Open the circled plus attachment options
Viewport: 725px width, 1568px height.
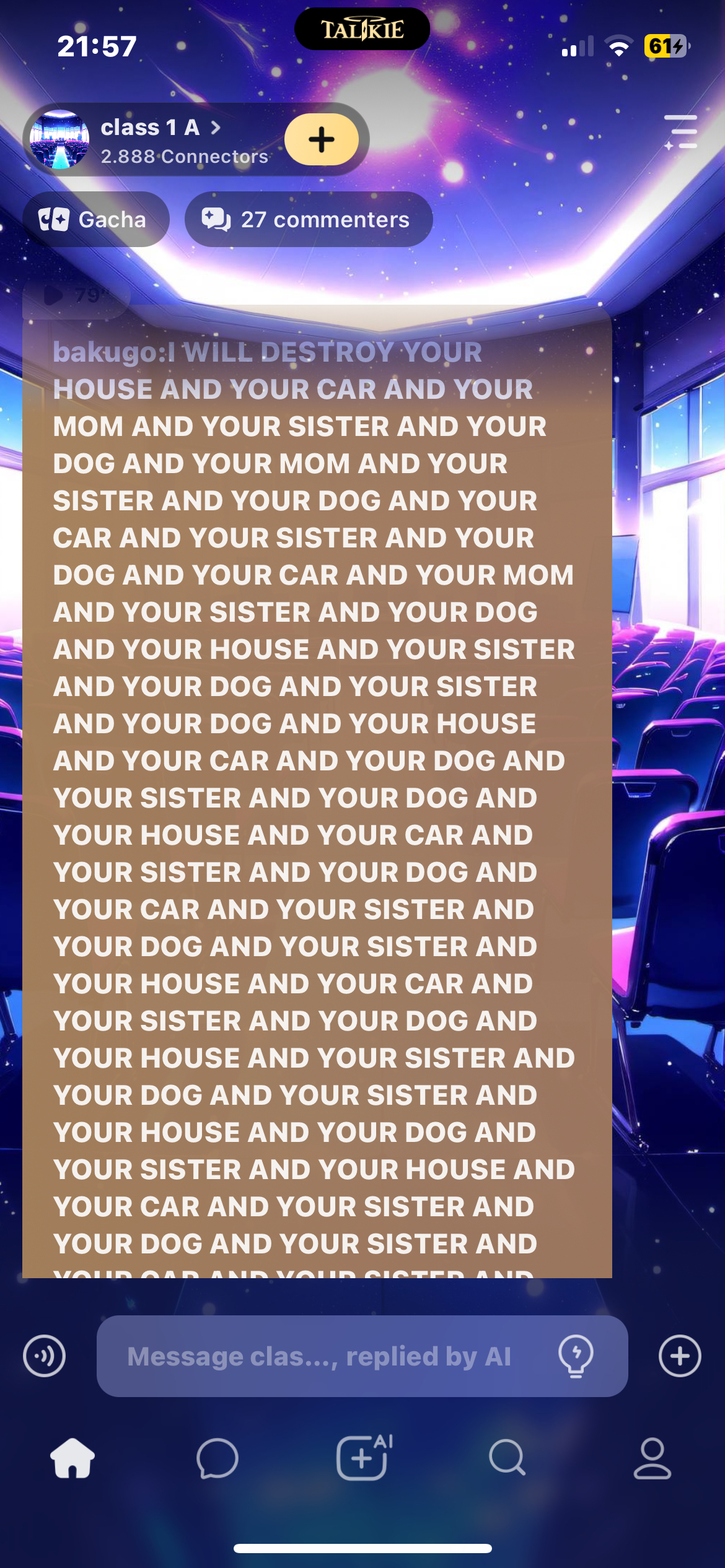[x=679, y=1356]
